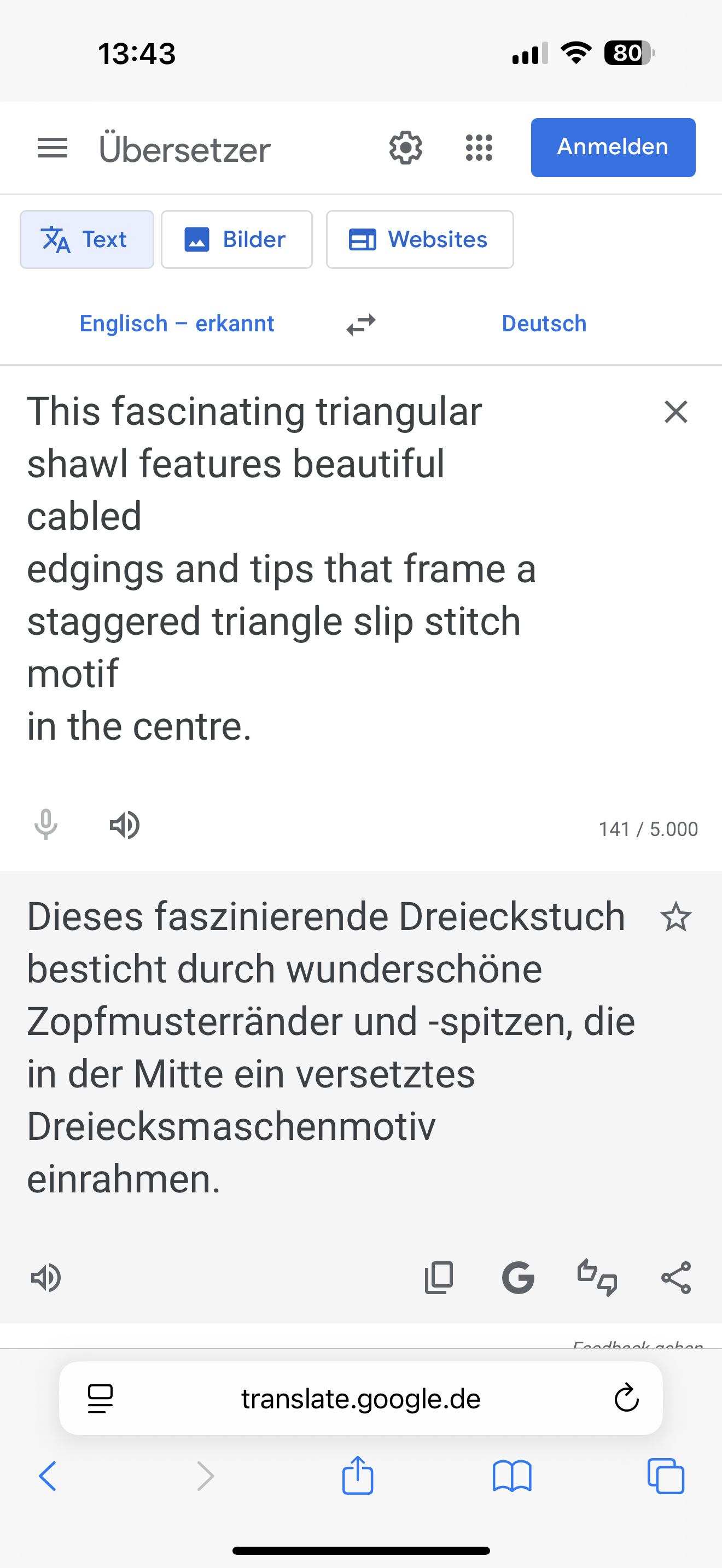Swap the source and target languages
Image resolution: width=722 pixels, height=1568 pixels.
(361, 324)
